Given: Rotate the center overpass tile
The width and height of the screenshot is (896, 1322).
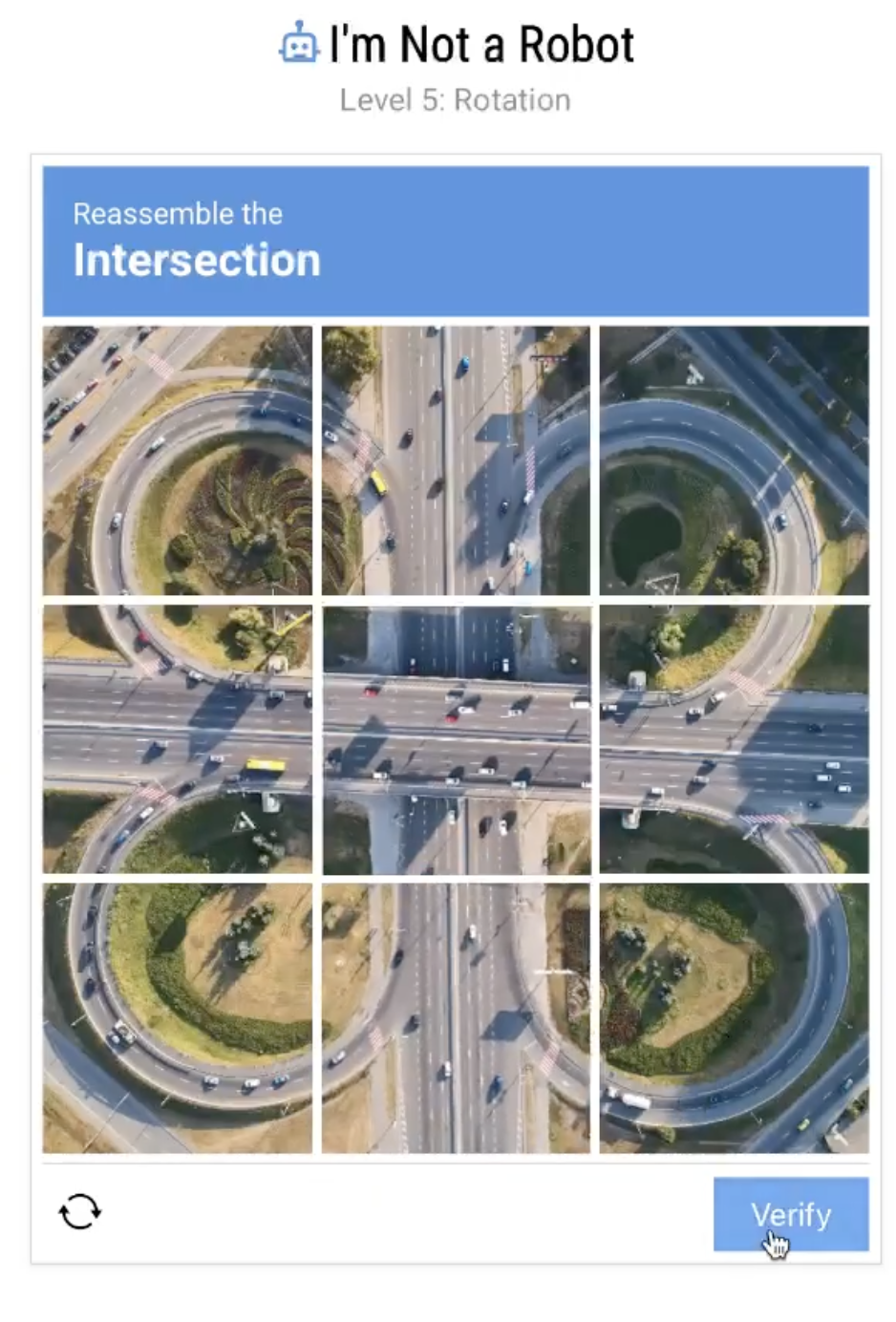Looking at the screenshot, I should [x=456, y=738].
